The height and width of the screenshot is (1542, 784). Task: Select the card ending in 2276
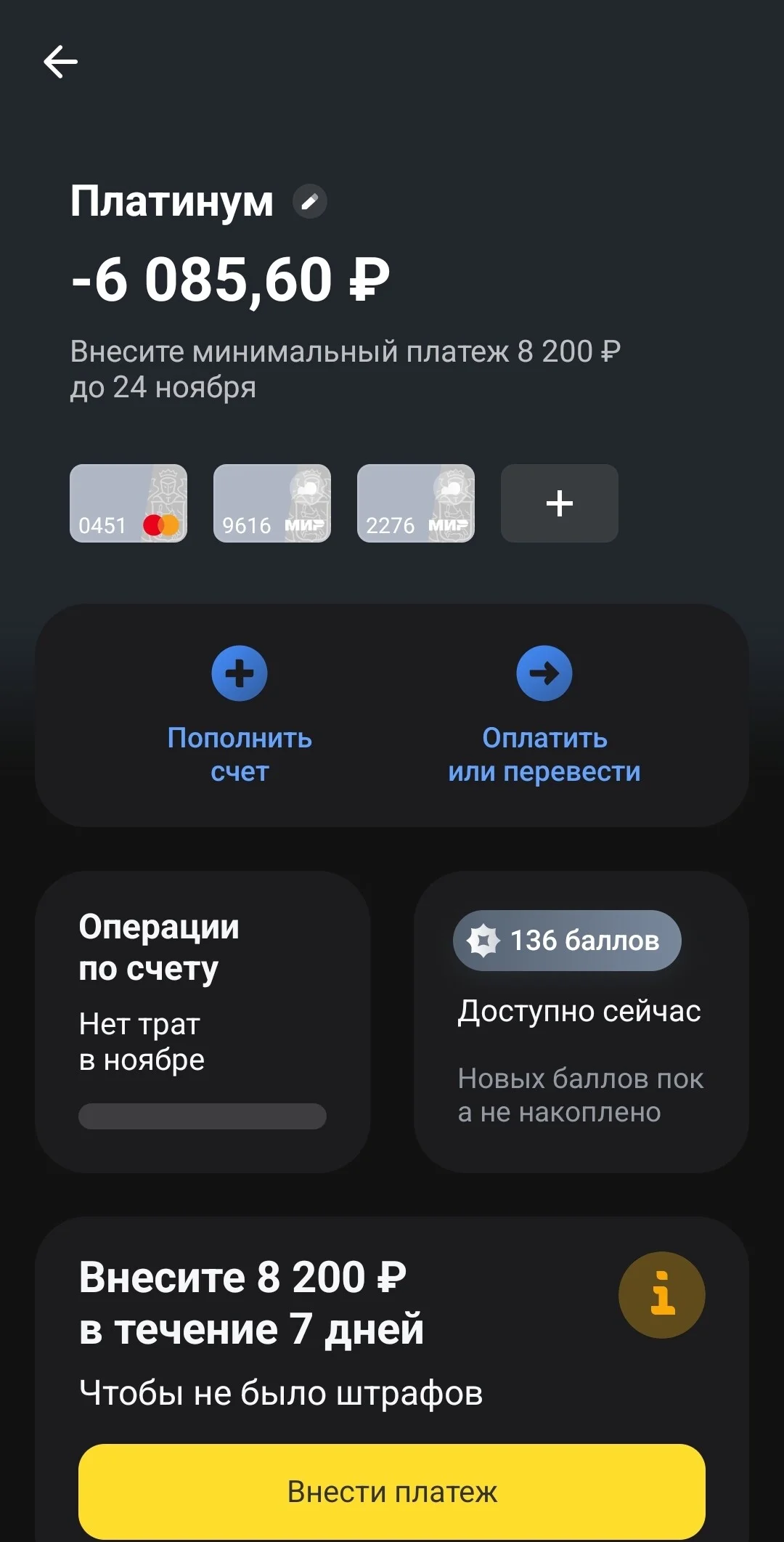pyautogui.click(x=416, y=503)
